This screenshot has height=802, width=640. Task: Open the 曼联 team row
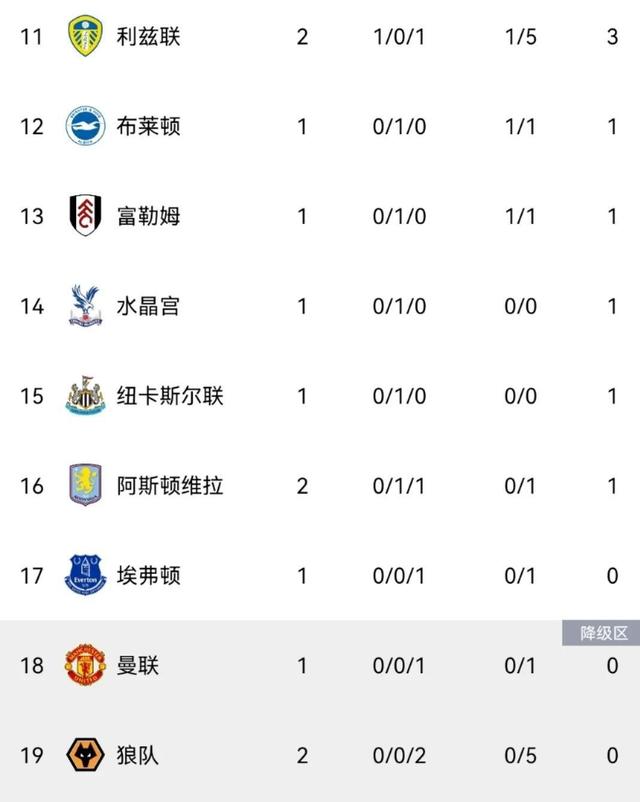click(138, 665)
